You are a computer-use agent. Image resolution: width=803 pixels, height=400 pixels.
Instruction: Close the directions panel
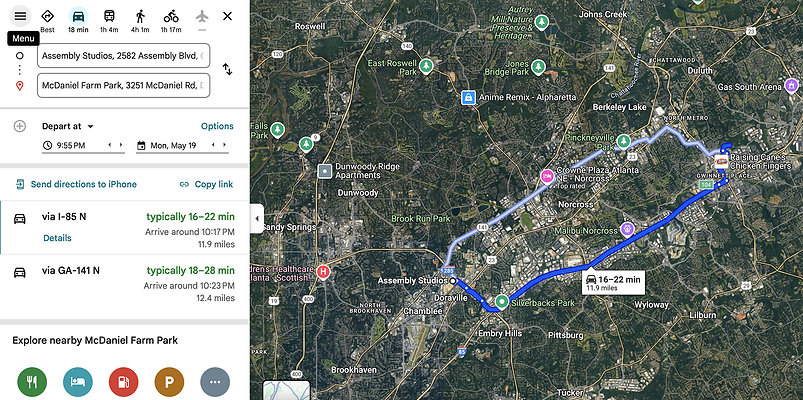[x=228, y=16]
